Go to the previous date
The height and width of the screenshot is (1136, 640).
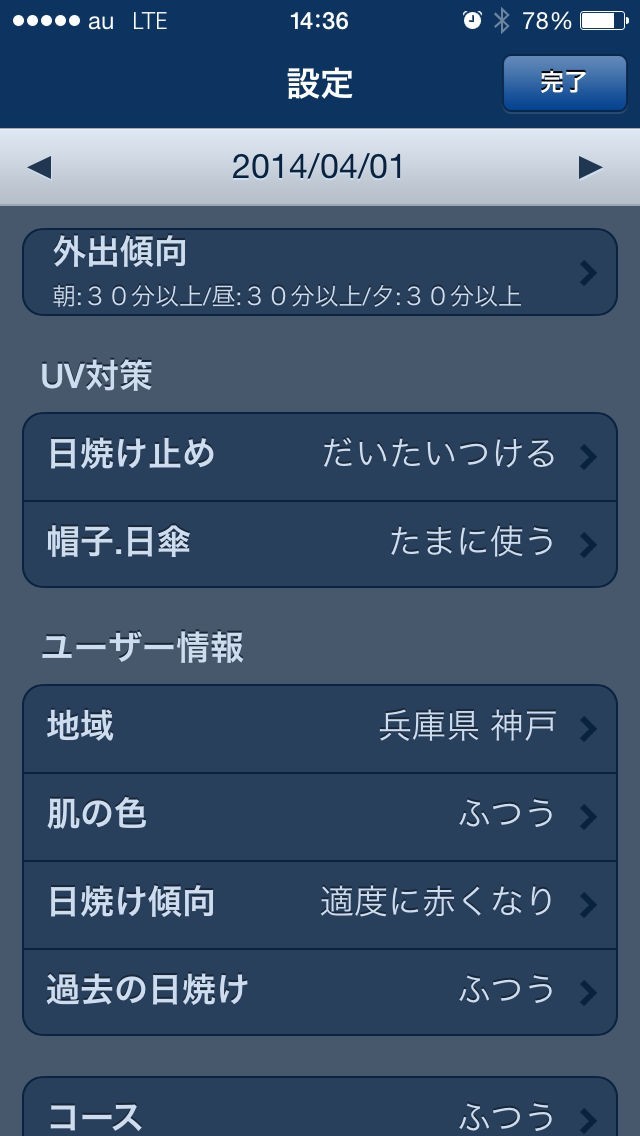[39, 168]
